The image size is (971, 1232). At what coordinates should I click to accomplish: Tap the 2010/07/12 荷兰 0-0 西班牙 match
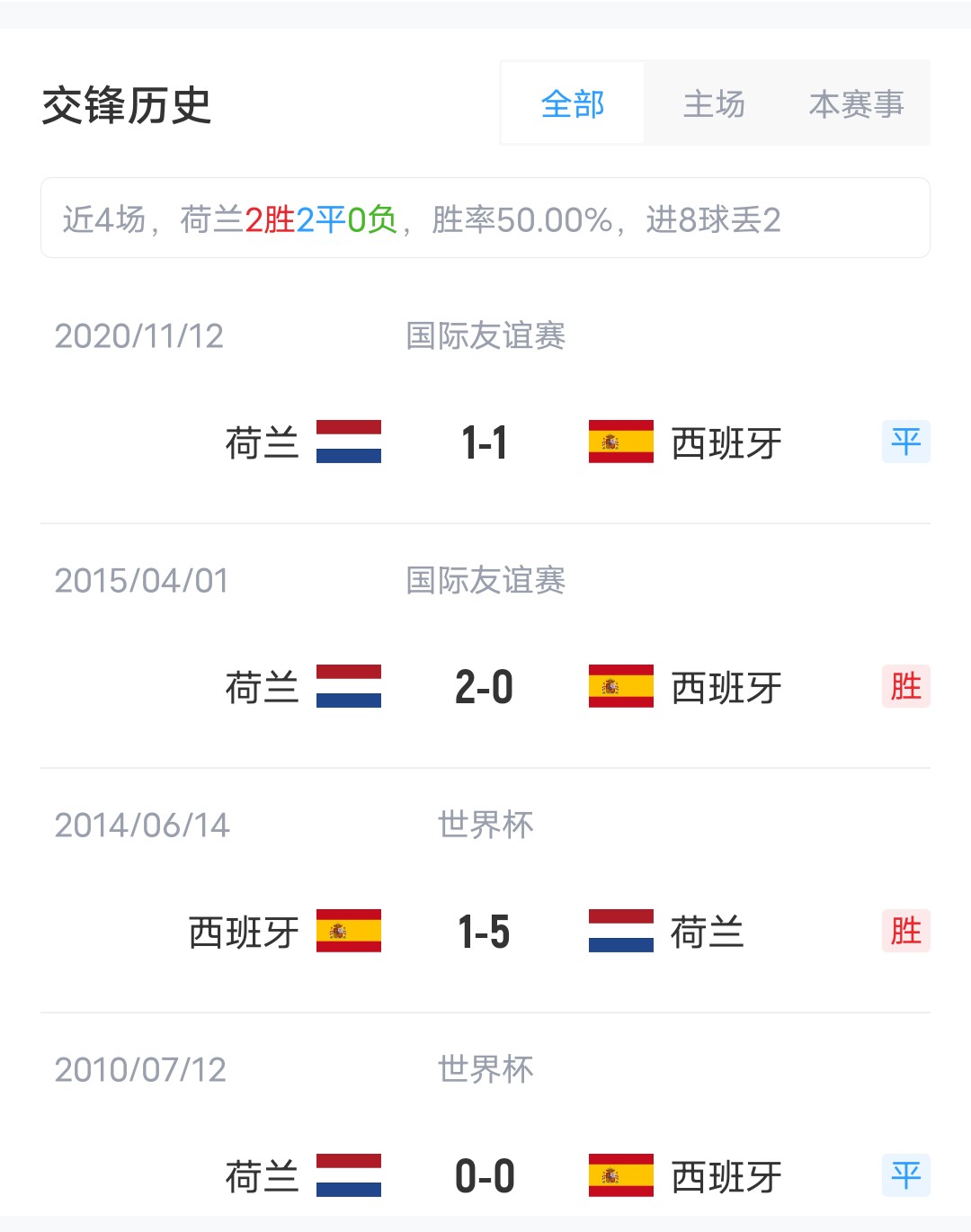(485, 1175)
